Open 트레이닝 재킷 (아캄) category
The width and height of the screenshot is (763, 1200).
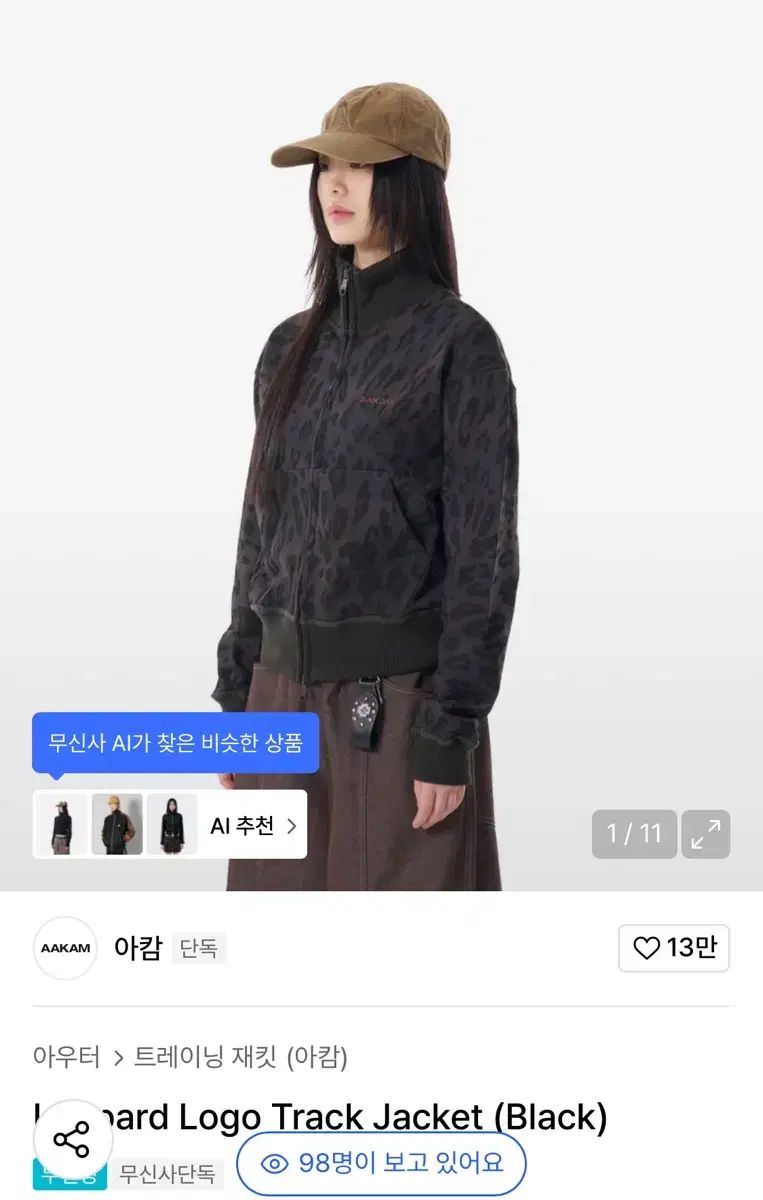tap(241, 1056)
